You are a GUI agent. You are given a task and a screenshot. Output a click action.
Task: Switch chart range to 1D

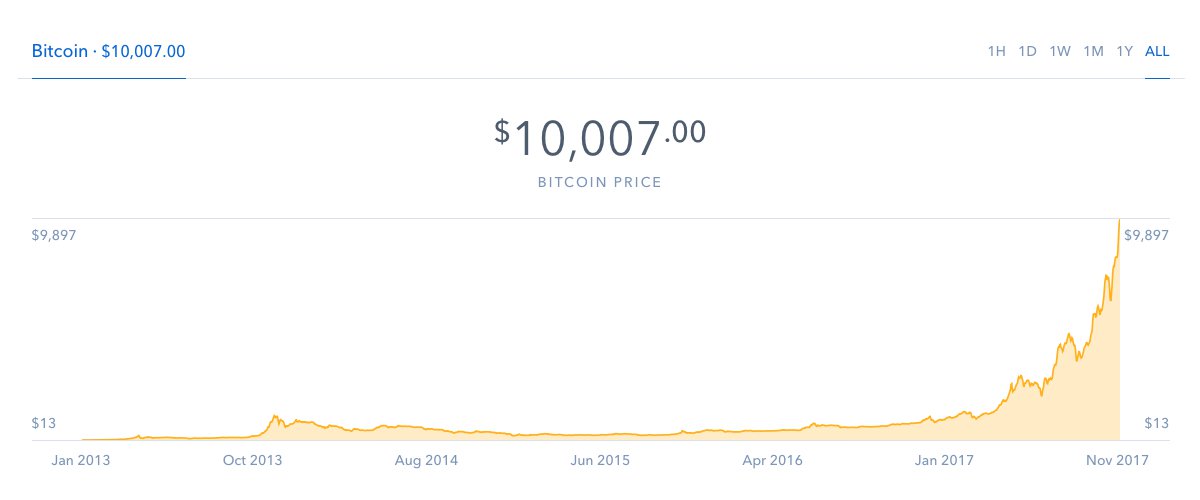[1027, 51]
